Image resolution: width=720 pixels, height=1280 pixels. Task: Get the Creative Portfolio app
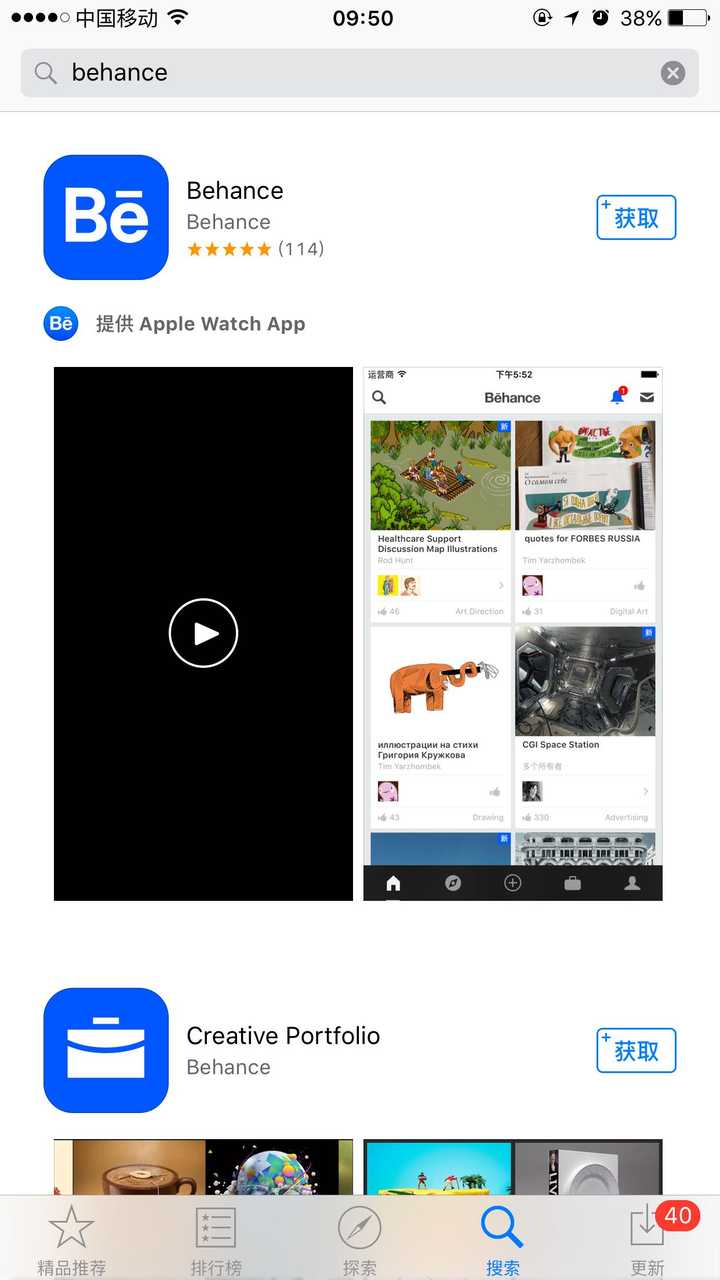pyautogui.click(x=636, y=1051)
